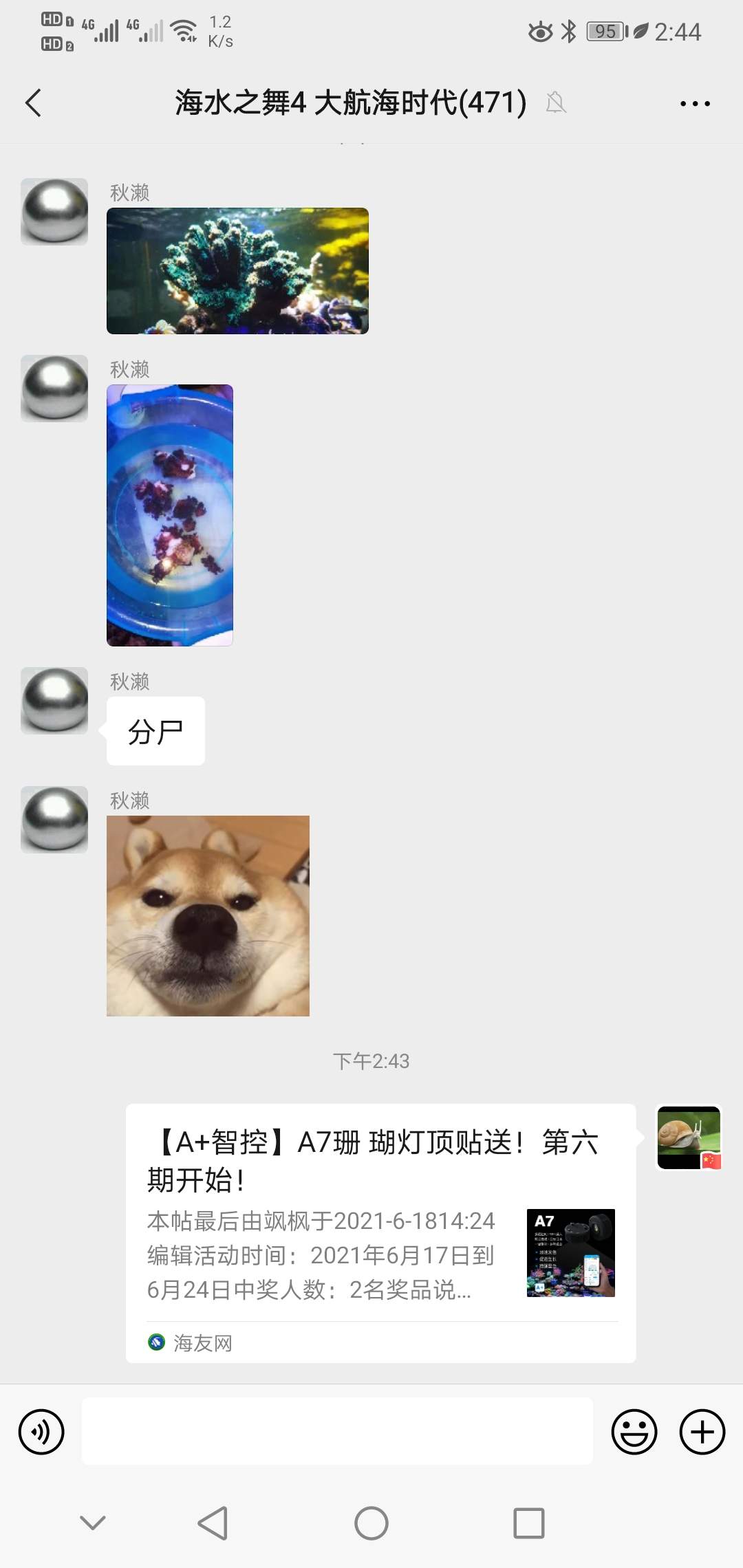View my snail avatar profile
The width and height of the screenshot is (743, 1568).
click(689, 1137)
